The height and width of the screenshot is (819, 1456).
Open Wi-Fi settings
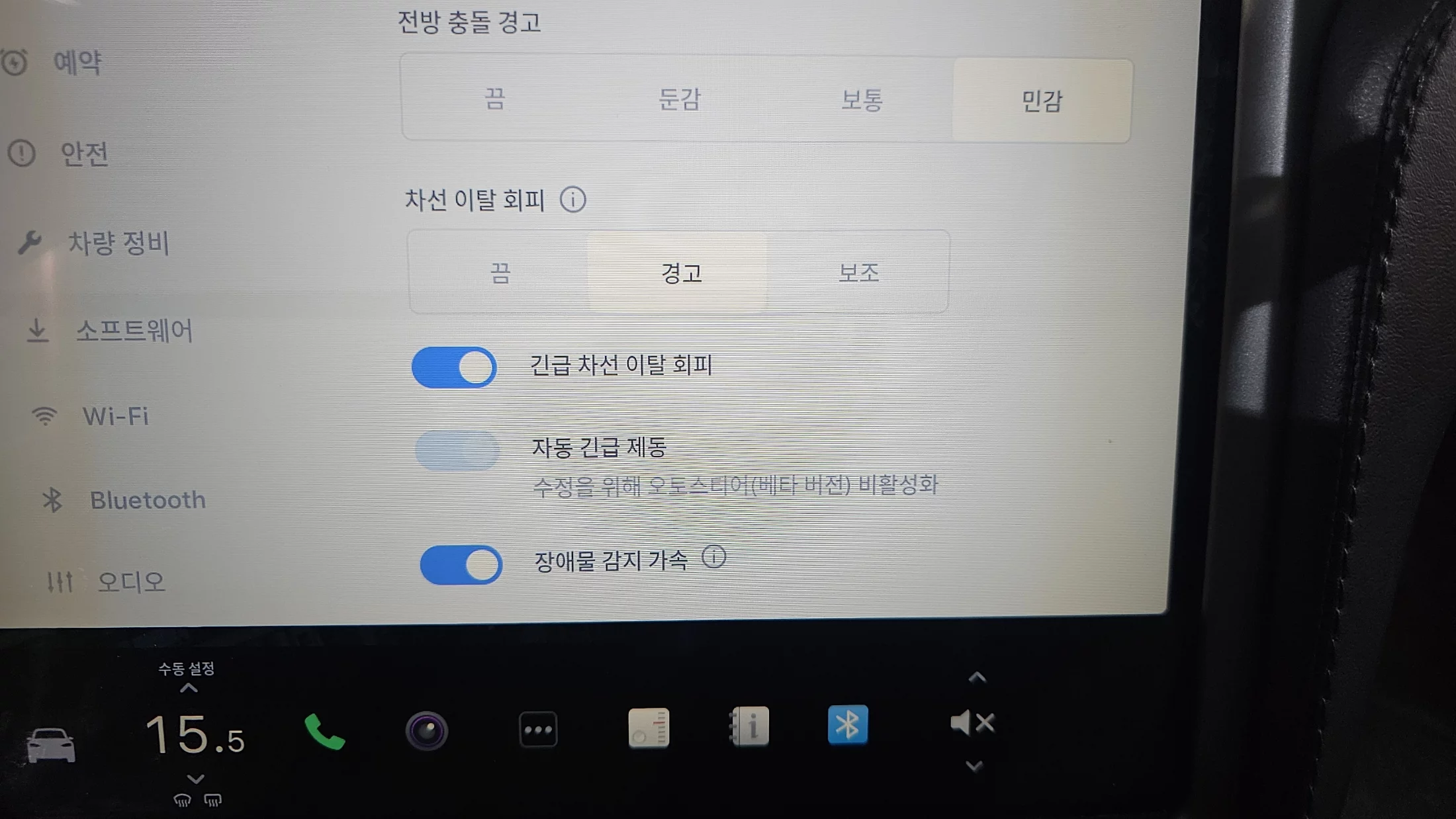click(115, 416)
